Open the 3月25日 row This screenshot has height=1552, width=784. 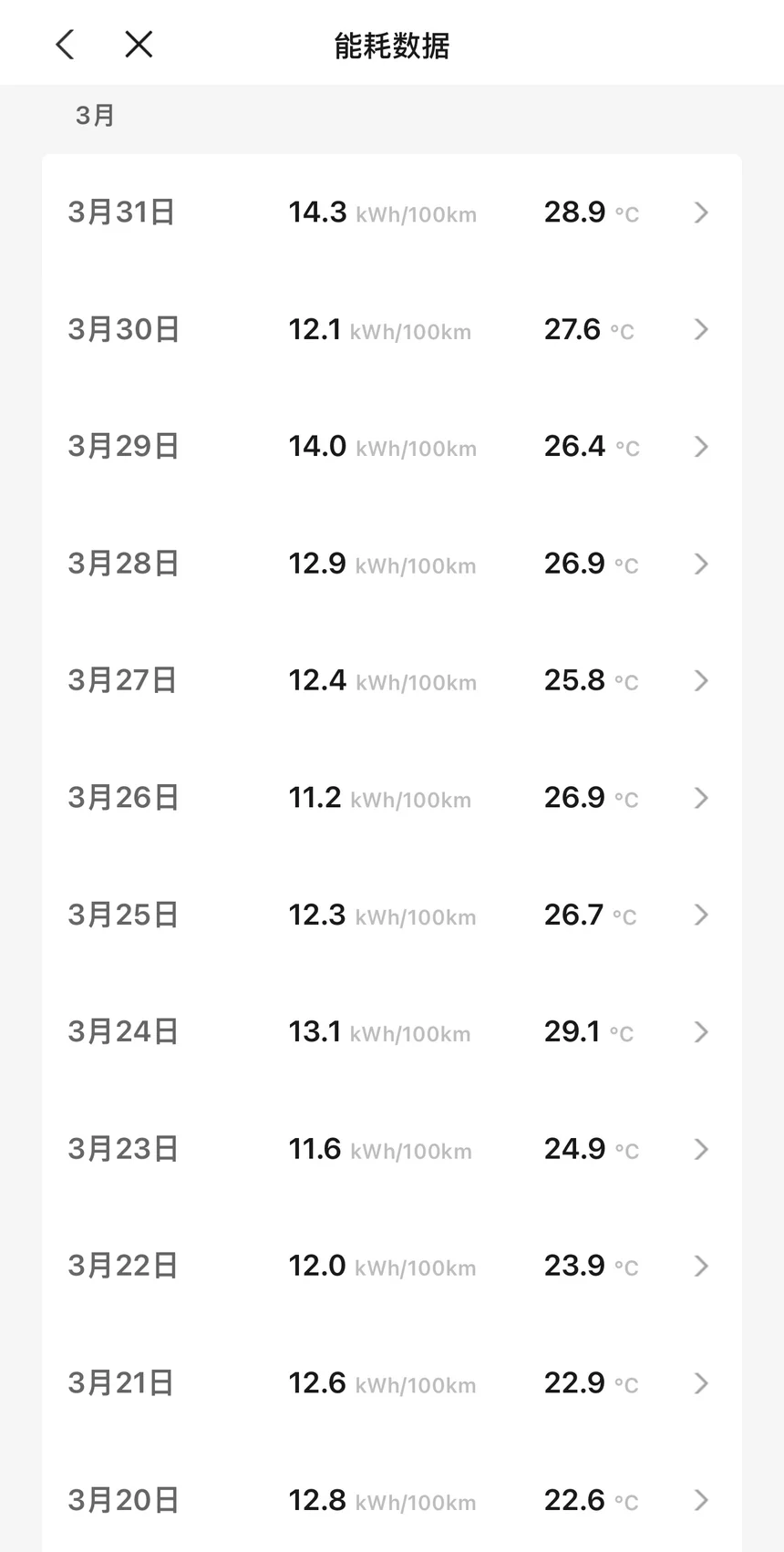392,915
